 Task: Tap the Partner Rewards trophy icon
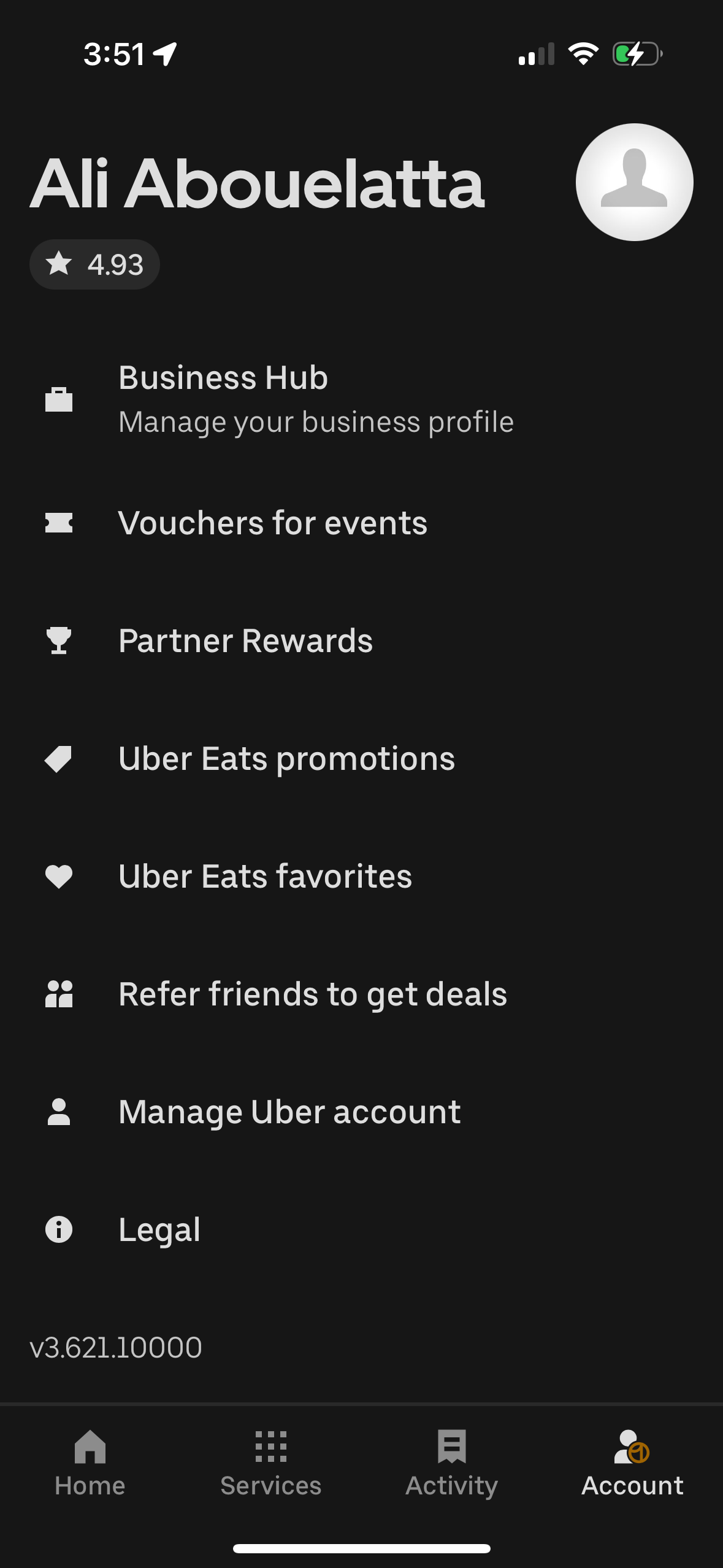(59, 640)
